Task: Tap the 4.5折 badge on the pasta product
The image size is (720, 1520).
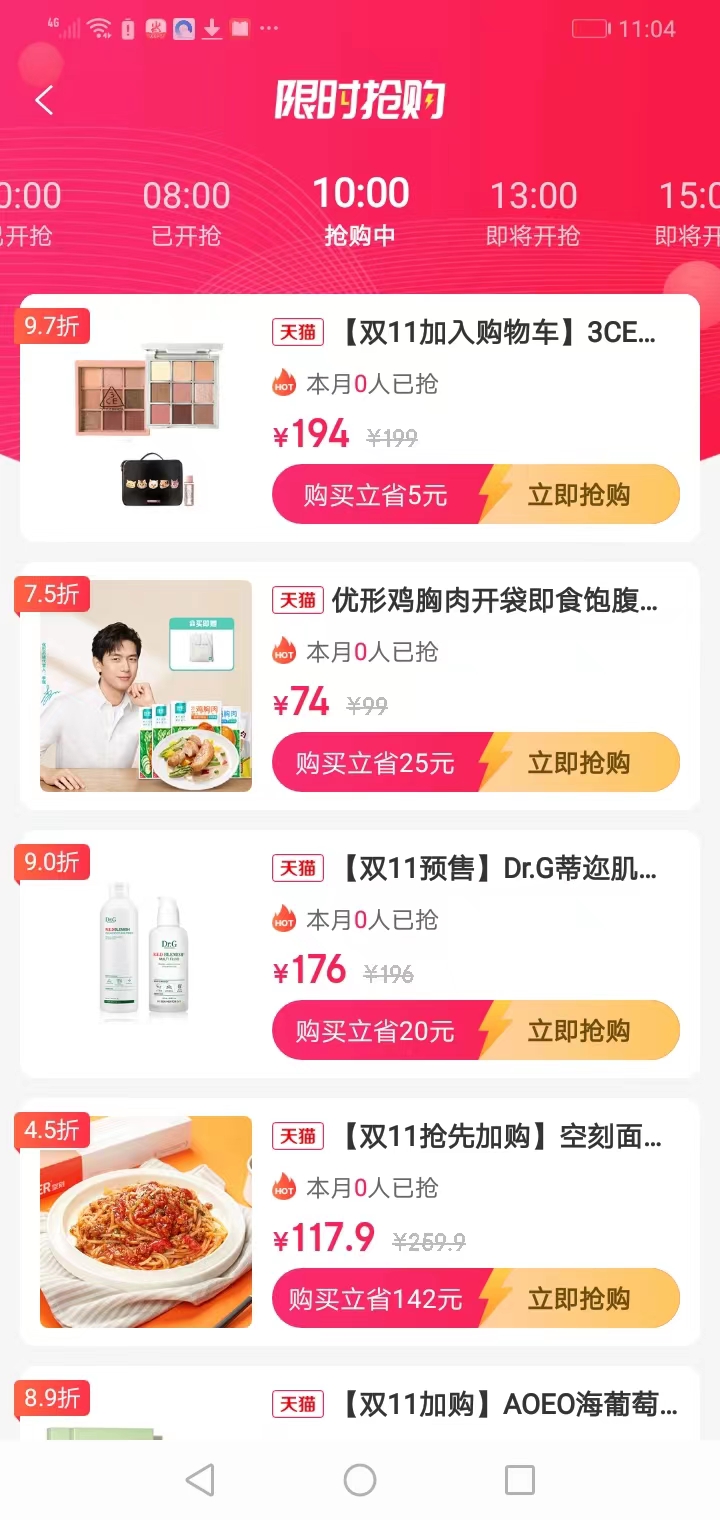Action: (51, 1131)
